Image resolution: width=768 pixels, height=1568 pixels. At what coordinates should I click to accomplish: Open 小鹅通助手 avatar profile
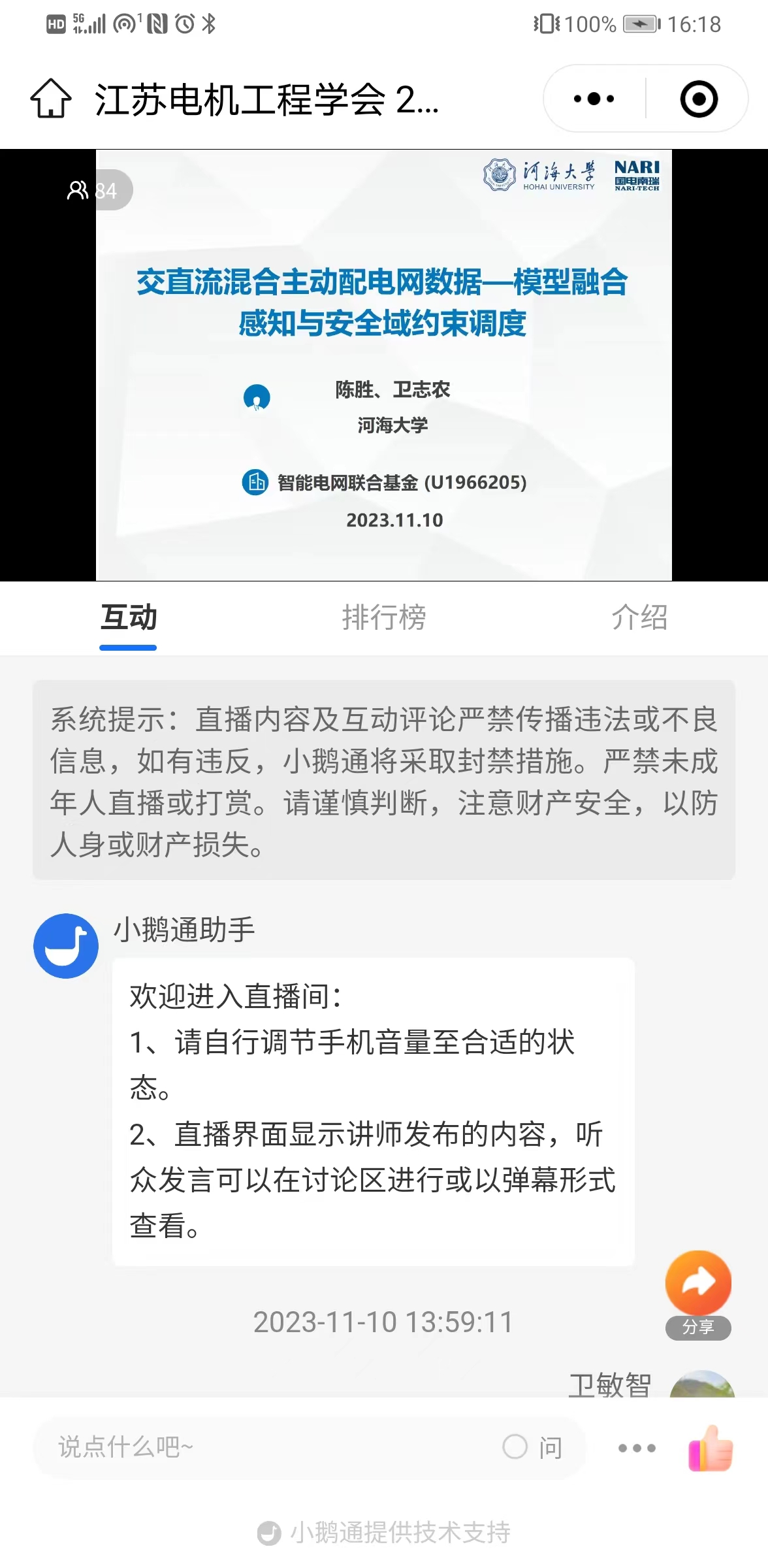click(66, 945)
